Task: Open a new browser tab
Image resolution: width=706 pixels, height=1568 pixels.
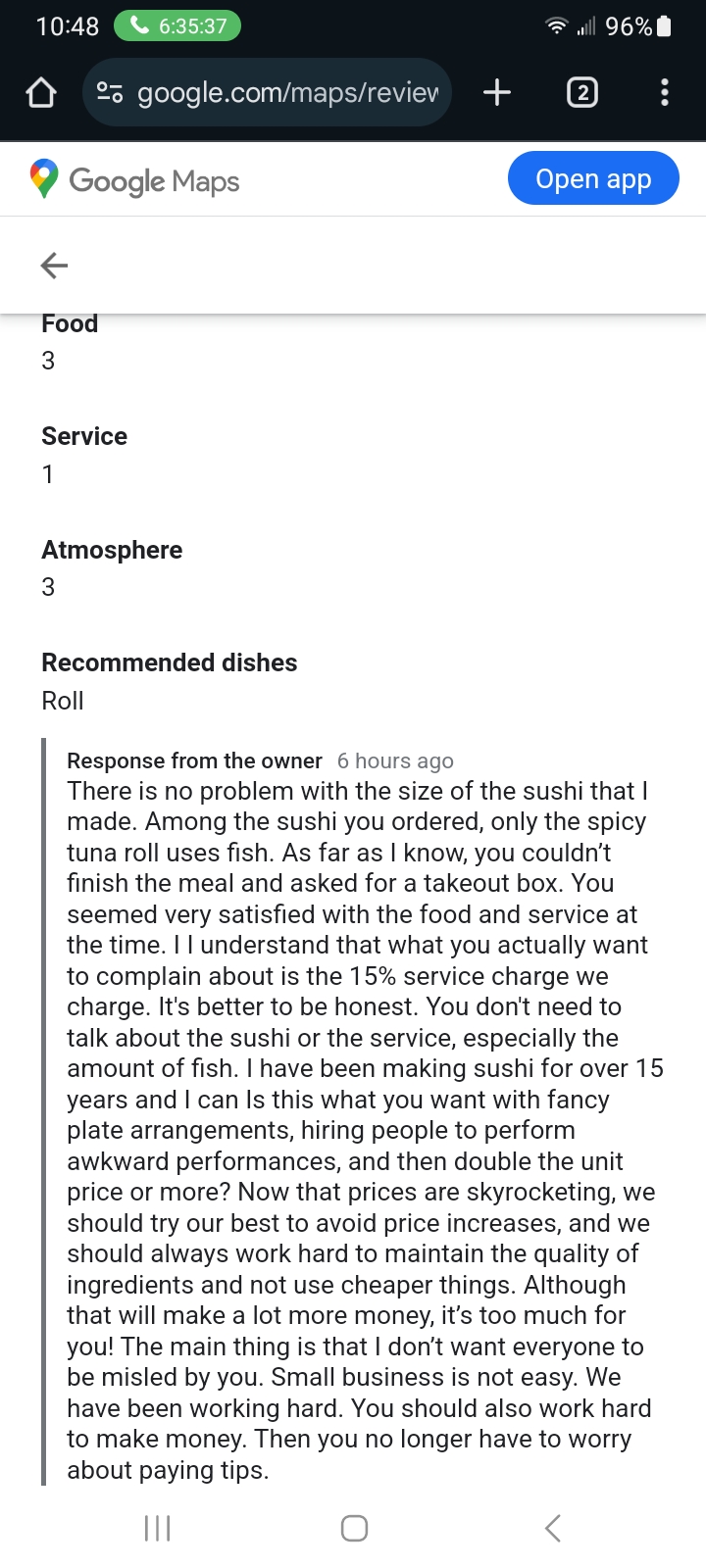Action: (497, 93)
